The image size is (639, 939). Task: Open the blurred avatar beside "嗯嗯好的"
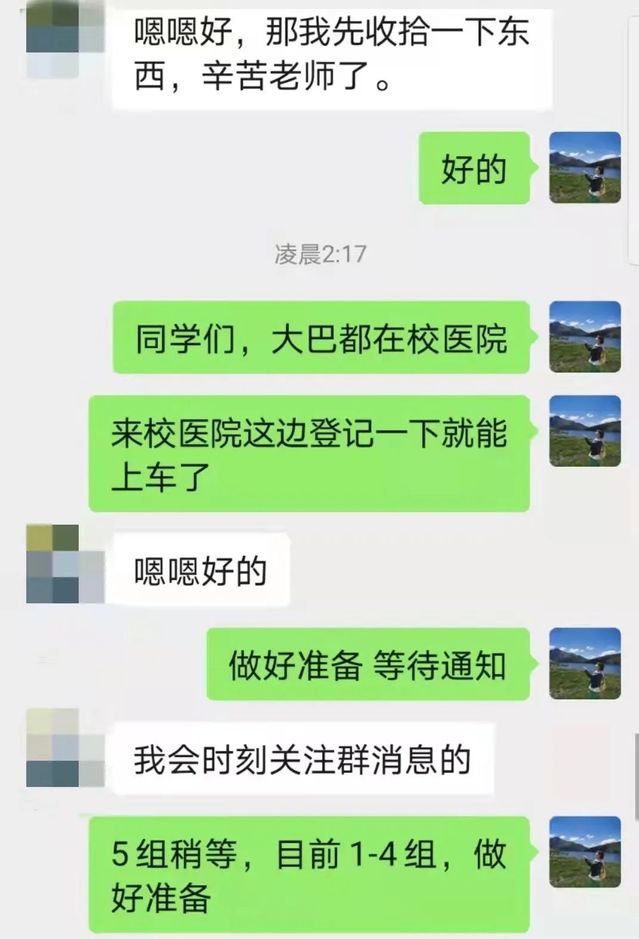click(x=66, y=564)
